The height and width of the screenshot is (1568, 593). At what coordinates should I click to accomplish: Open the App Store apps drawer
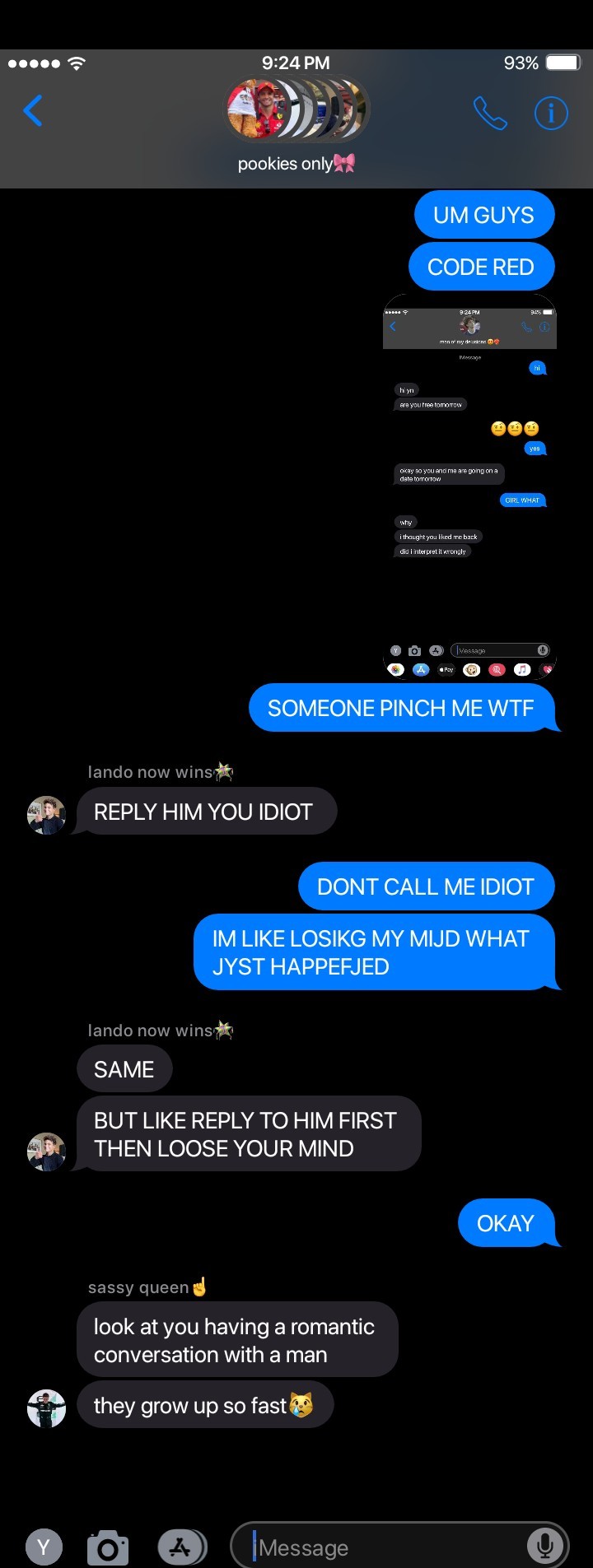(x=180, y=1547)
